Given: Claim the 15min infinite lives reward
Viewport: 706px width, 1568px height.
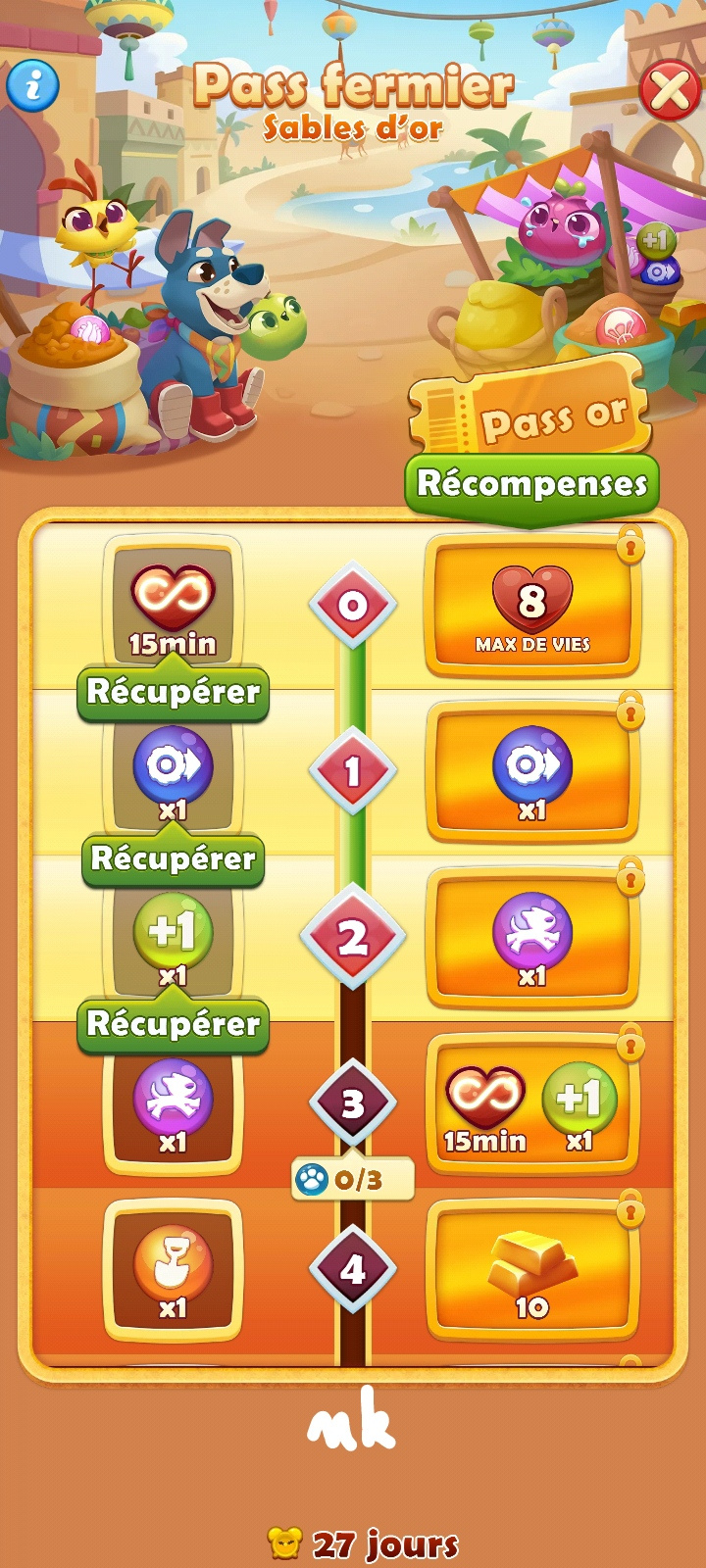Looking at the screenshot, I should pyautogui.click(x=173, y=692).
